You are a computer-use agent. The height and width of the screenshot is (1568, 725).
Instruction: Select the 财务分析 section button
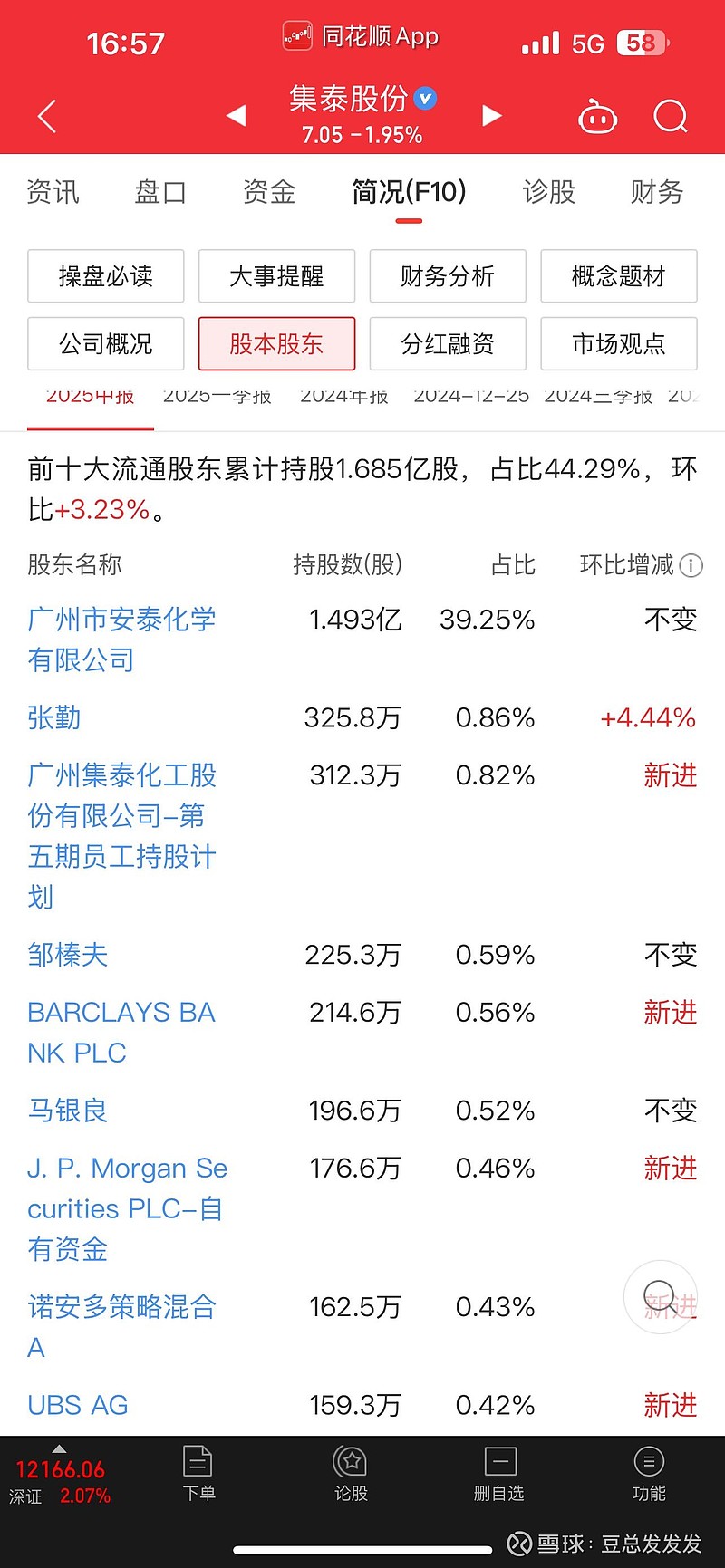(448, 276)
